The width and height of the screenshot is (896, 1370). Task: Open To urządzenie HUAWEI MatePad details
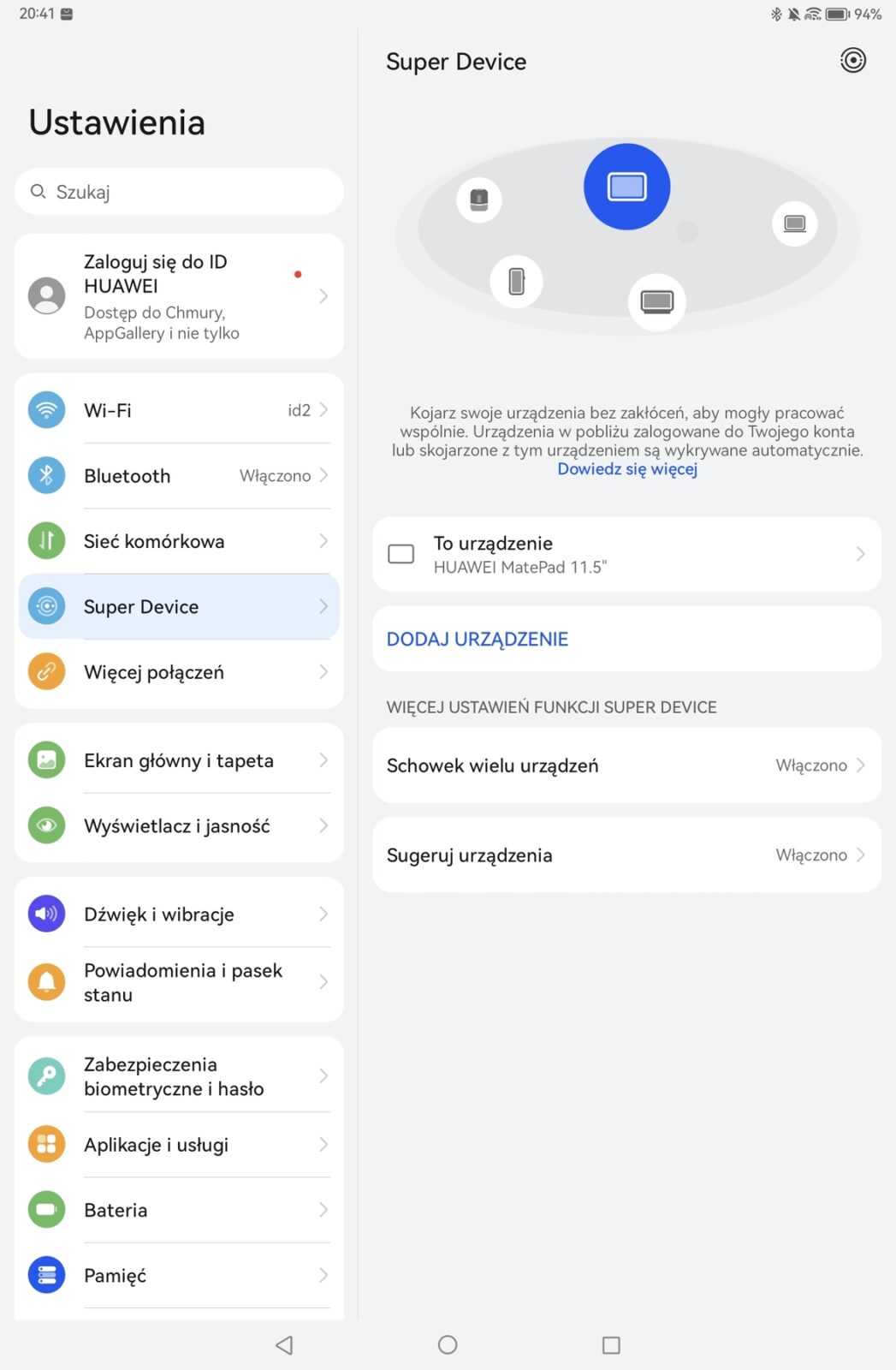[x=626, y=554]
